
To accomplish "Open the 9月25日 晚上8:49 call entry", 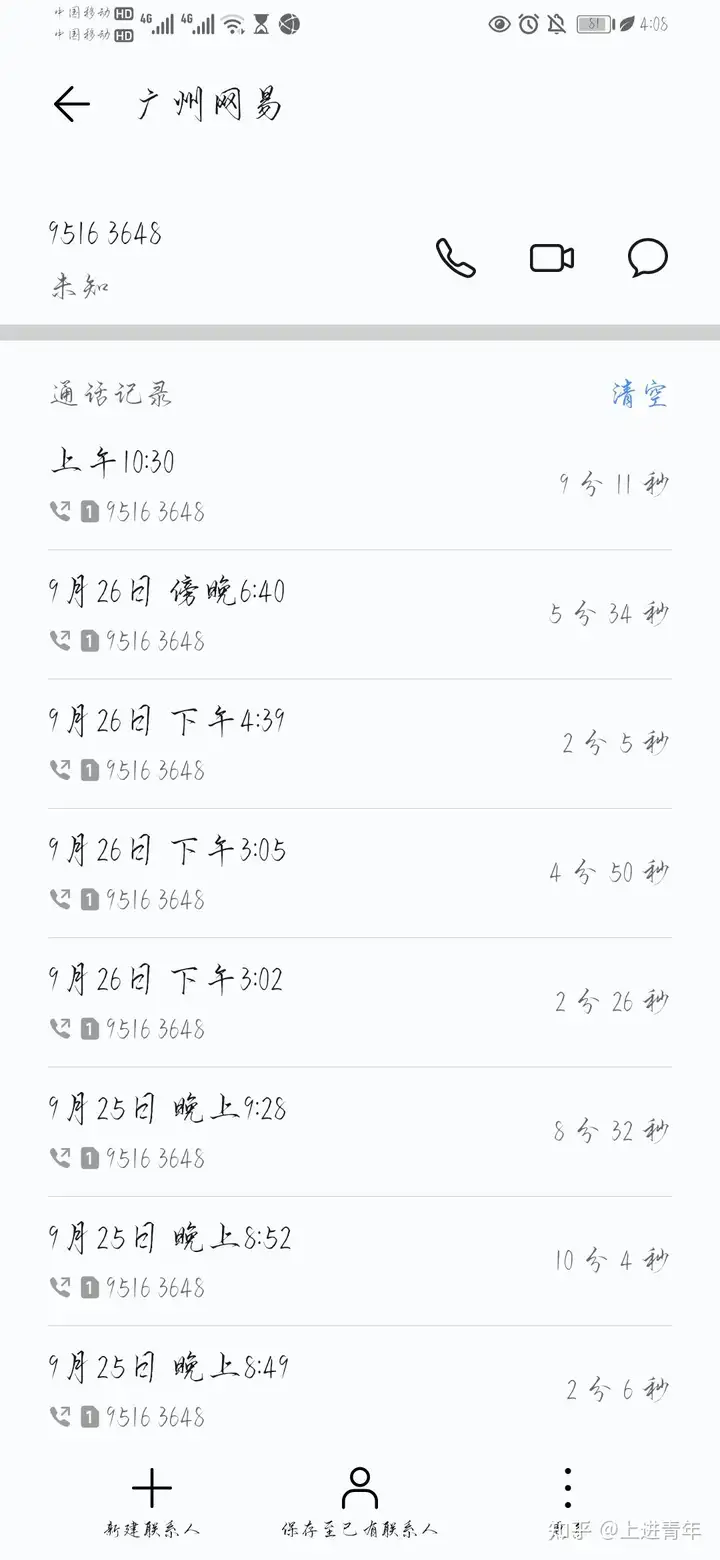I will point(360,1389).
